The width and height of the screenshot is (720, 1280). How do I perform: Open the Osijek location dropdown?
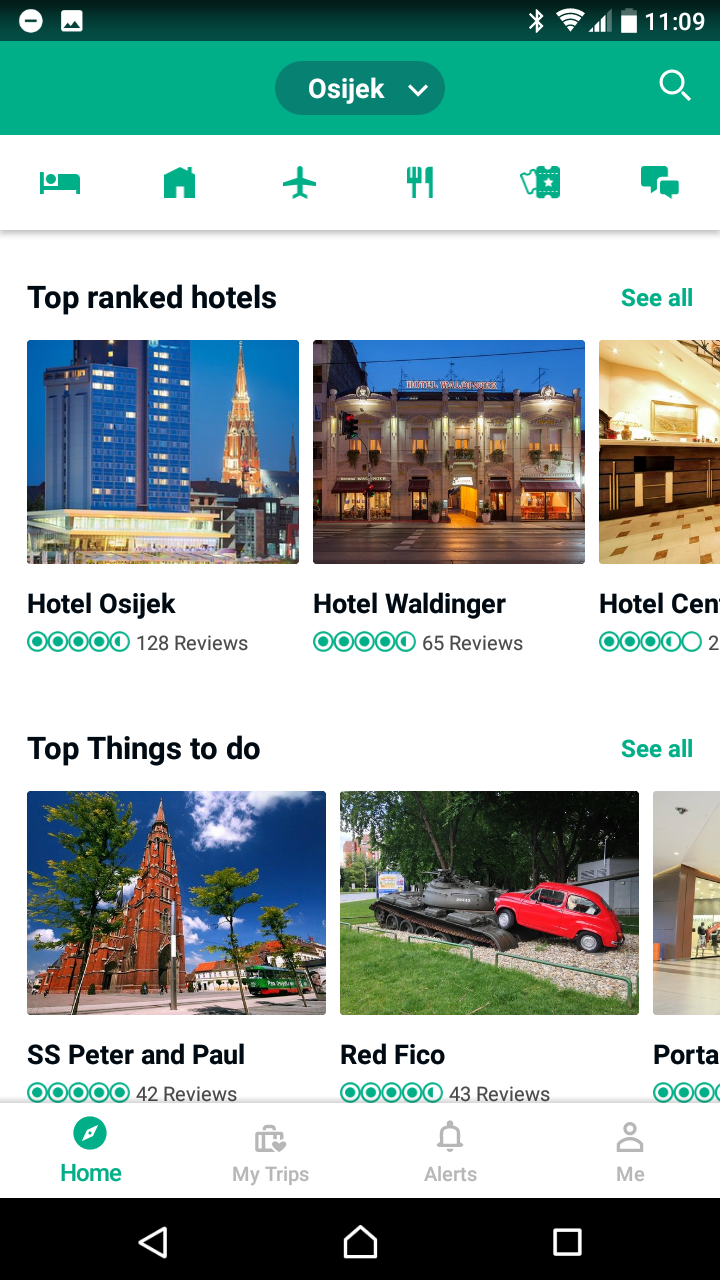click(x=359, y=89)
